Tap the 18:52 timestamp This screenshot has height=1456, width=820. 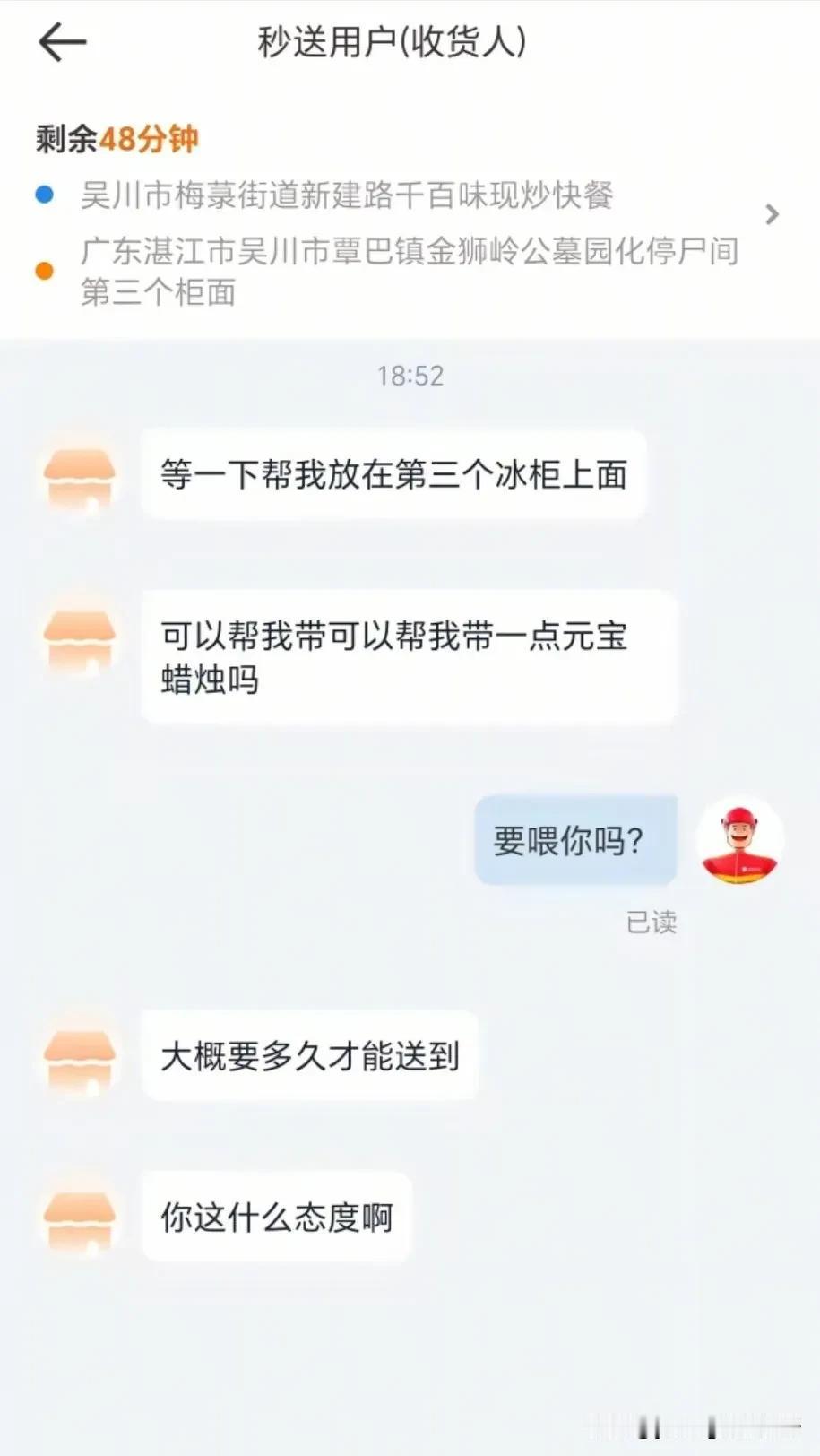click(x=410, y=377)
